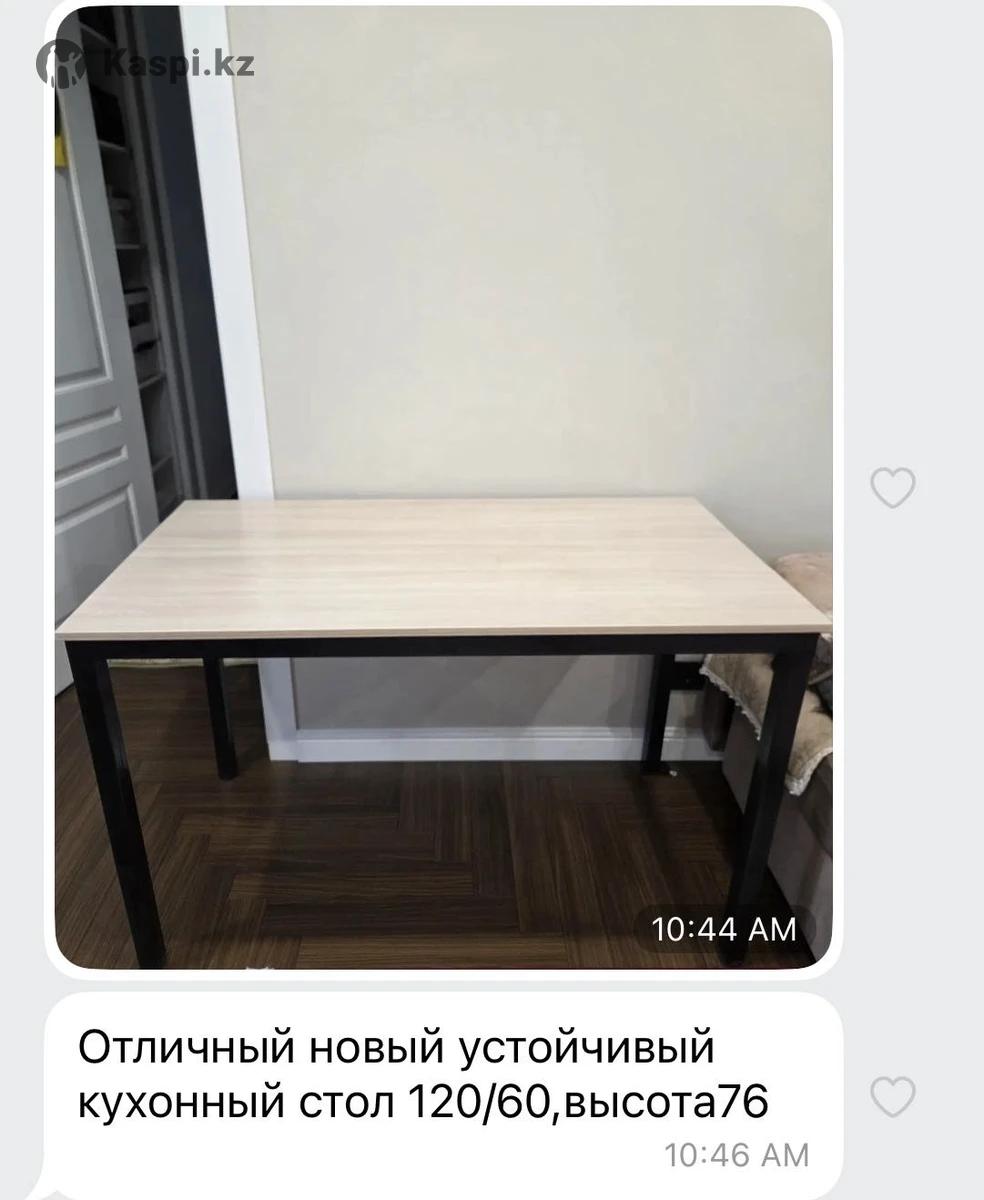Image resolution: width=984 pixels, height=1200 pixels.
Task: Like the kitchen table description message
Action: [x=892, y=1097]
